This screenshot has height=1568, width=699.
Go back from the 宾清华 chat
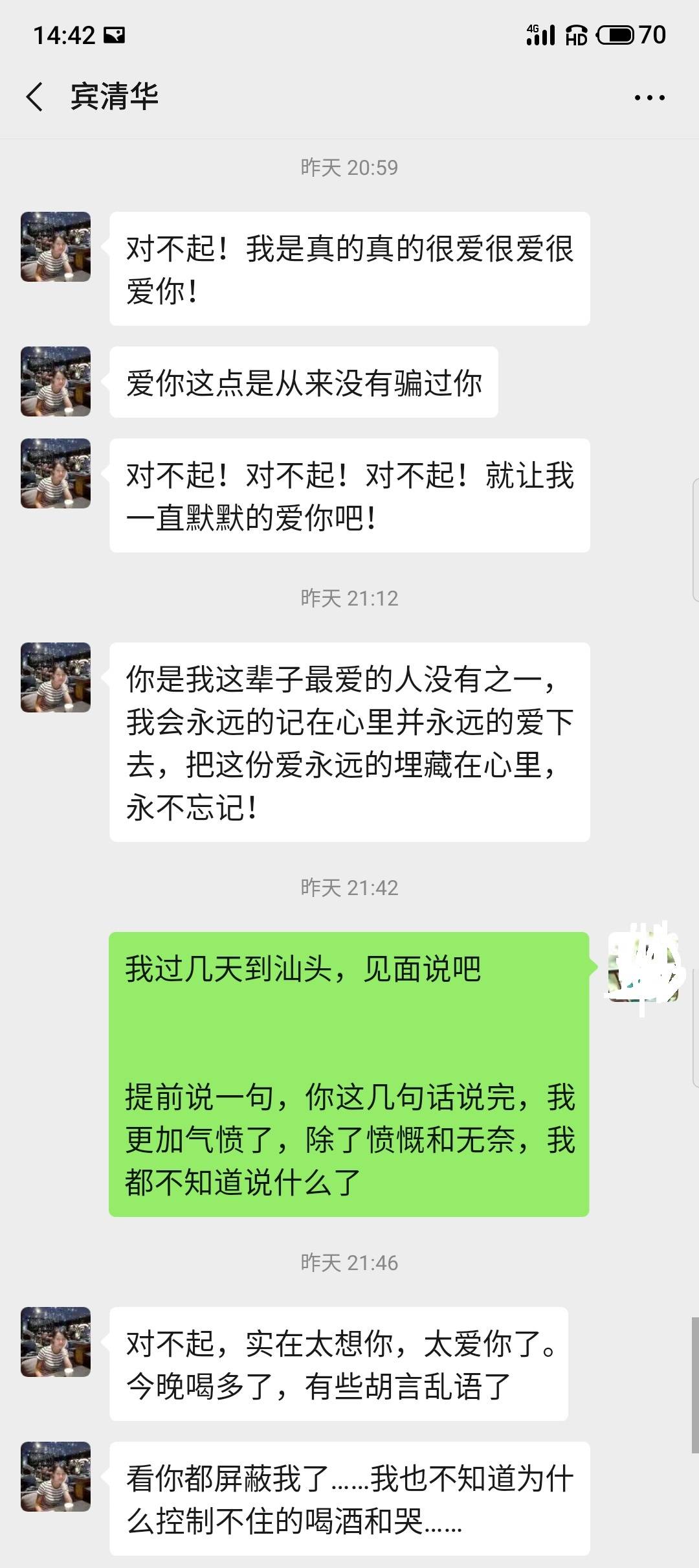tap(35, 97)
